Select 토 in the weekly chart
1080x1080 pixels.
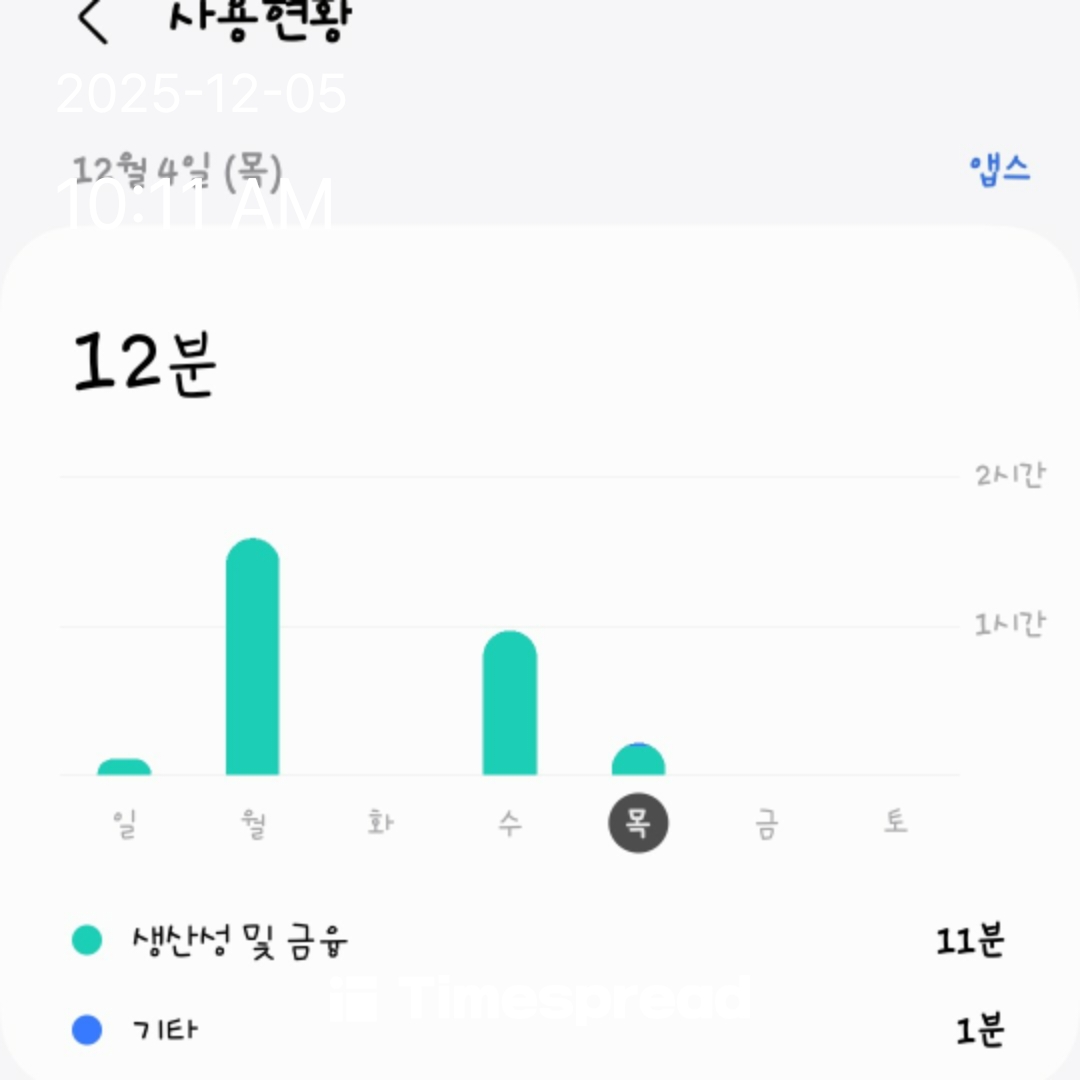[x=895, y=824]
